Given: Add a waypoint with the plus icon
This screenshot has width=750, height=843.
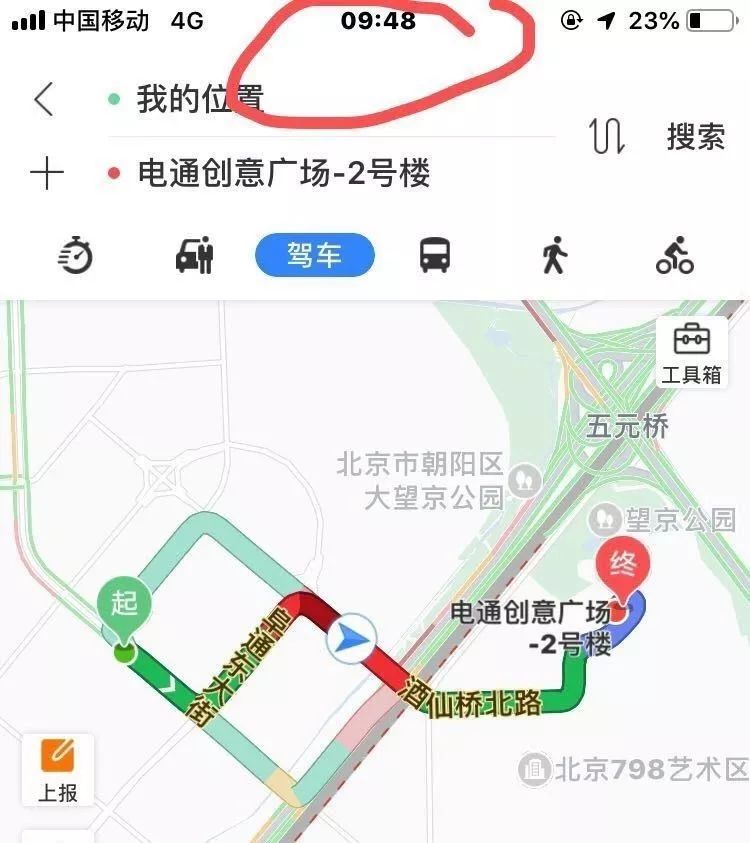Looking at the screenshot, I should [46, 174].
